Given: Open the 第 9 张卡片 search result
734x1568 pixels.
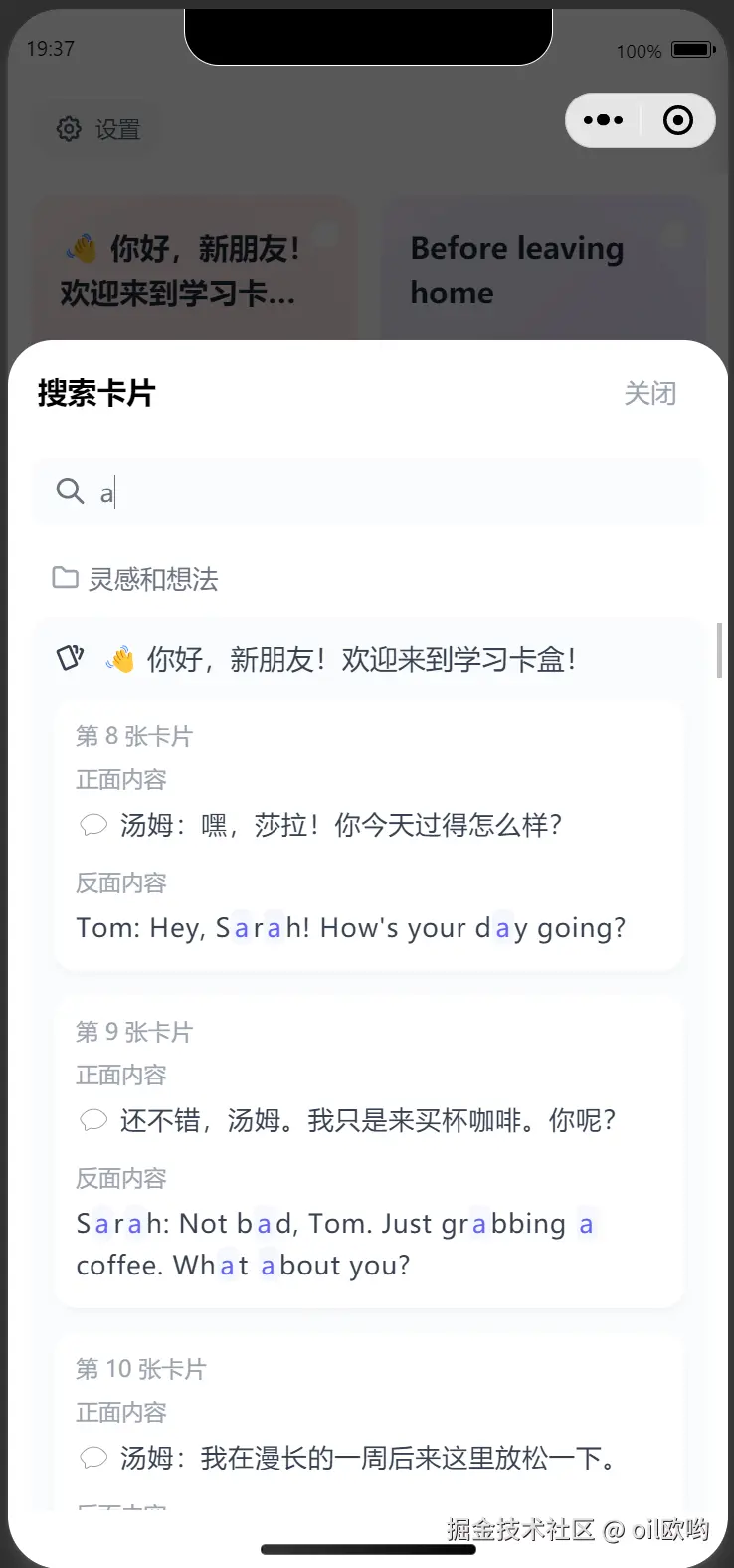Looking at the screenshot, I should click(x=368, y=1151).
